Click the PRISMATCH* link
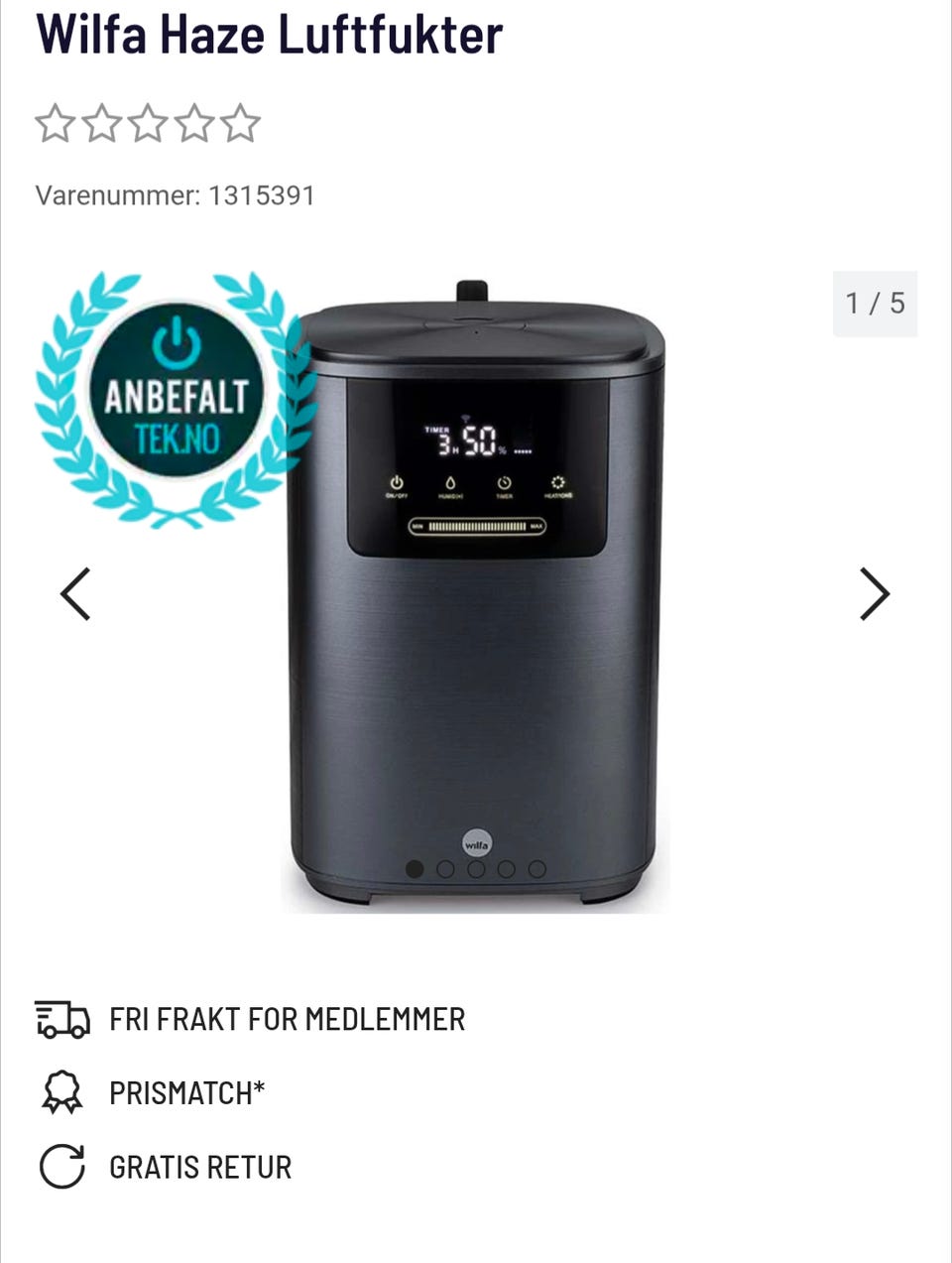Viewport: 952px width, 1263px height. tap(187, 1092)
